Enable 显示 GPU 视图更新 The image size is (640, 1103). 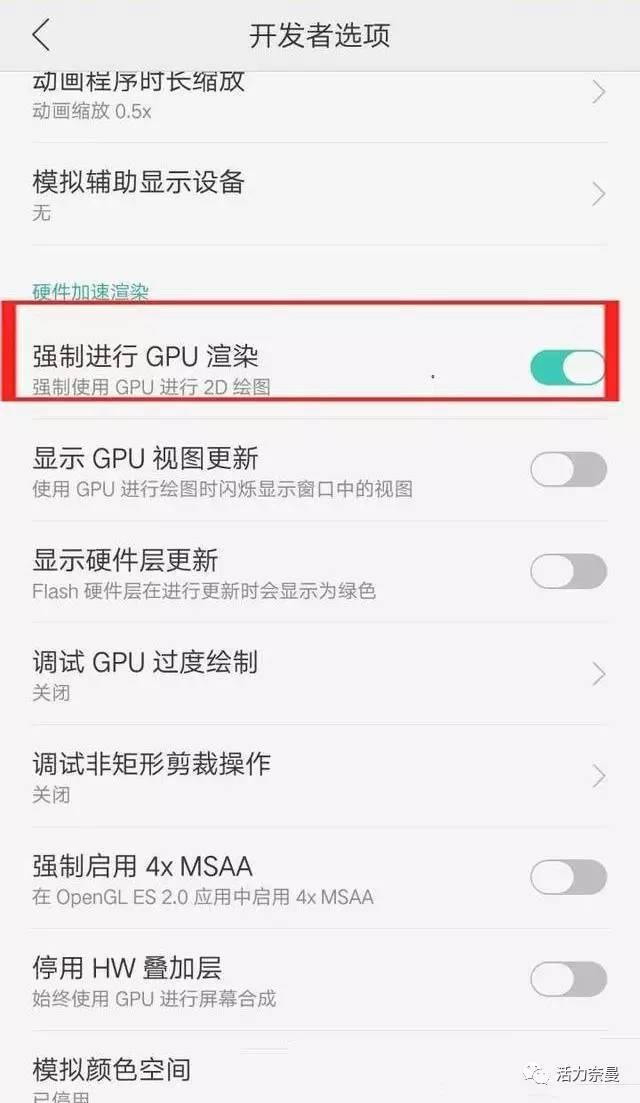(567, 469)
